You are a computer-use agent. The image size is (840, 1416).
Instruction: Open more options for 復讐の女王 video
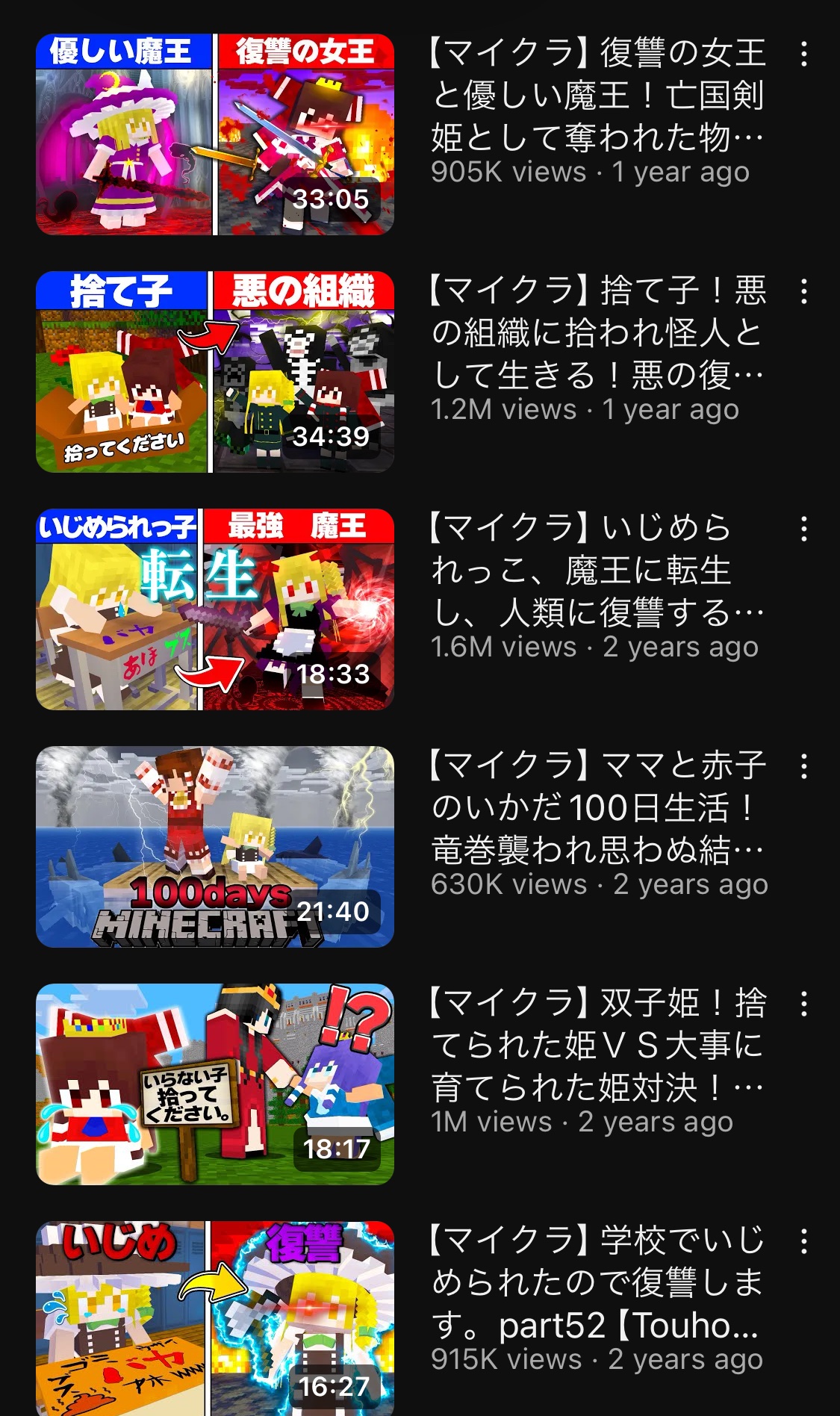click(x=803, y=55)
